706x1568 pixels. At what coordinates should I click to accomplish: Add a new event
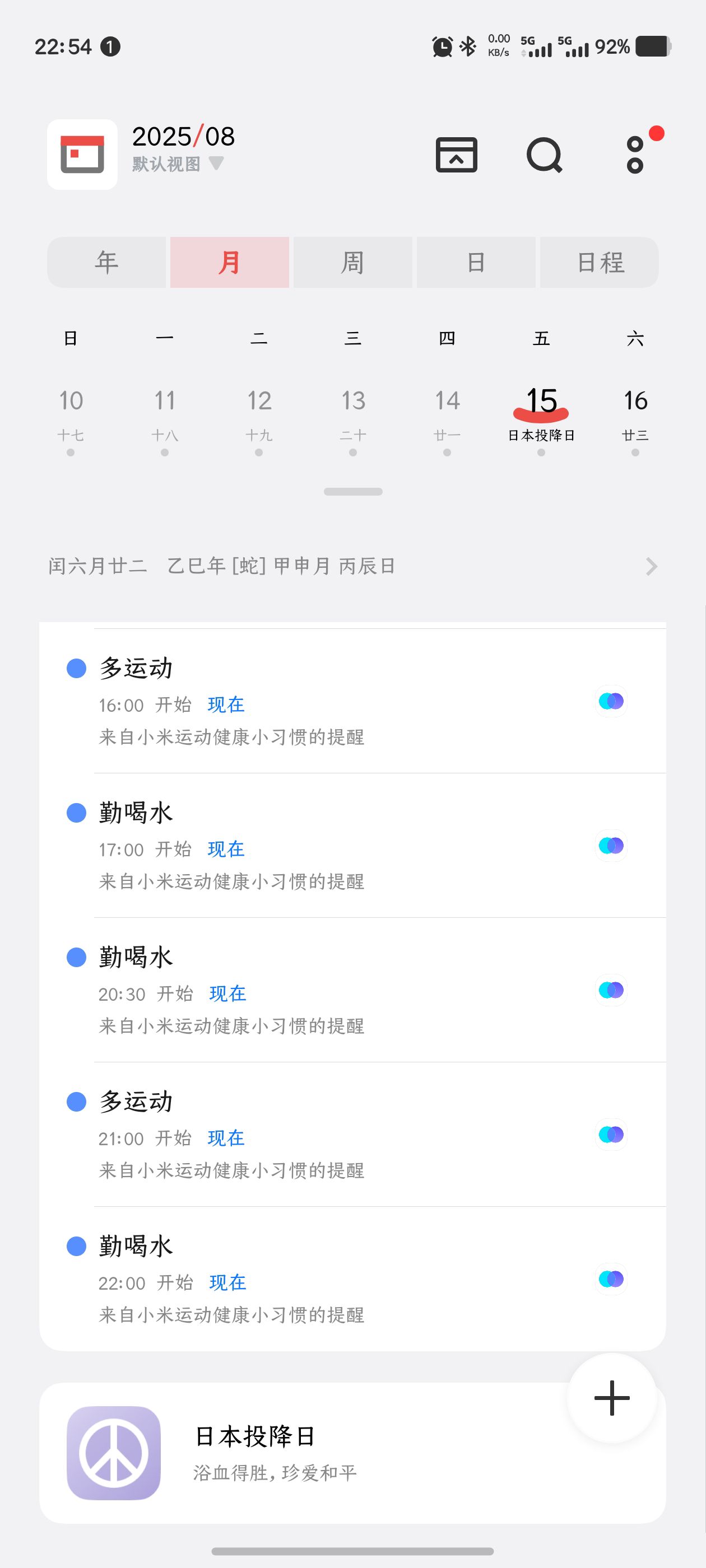(611, 1398)
